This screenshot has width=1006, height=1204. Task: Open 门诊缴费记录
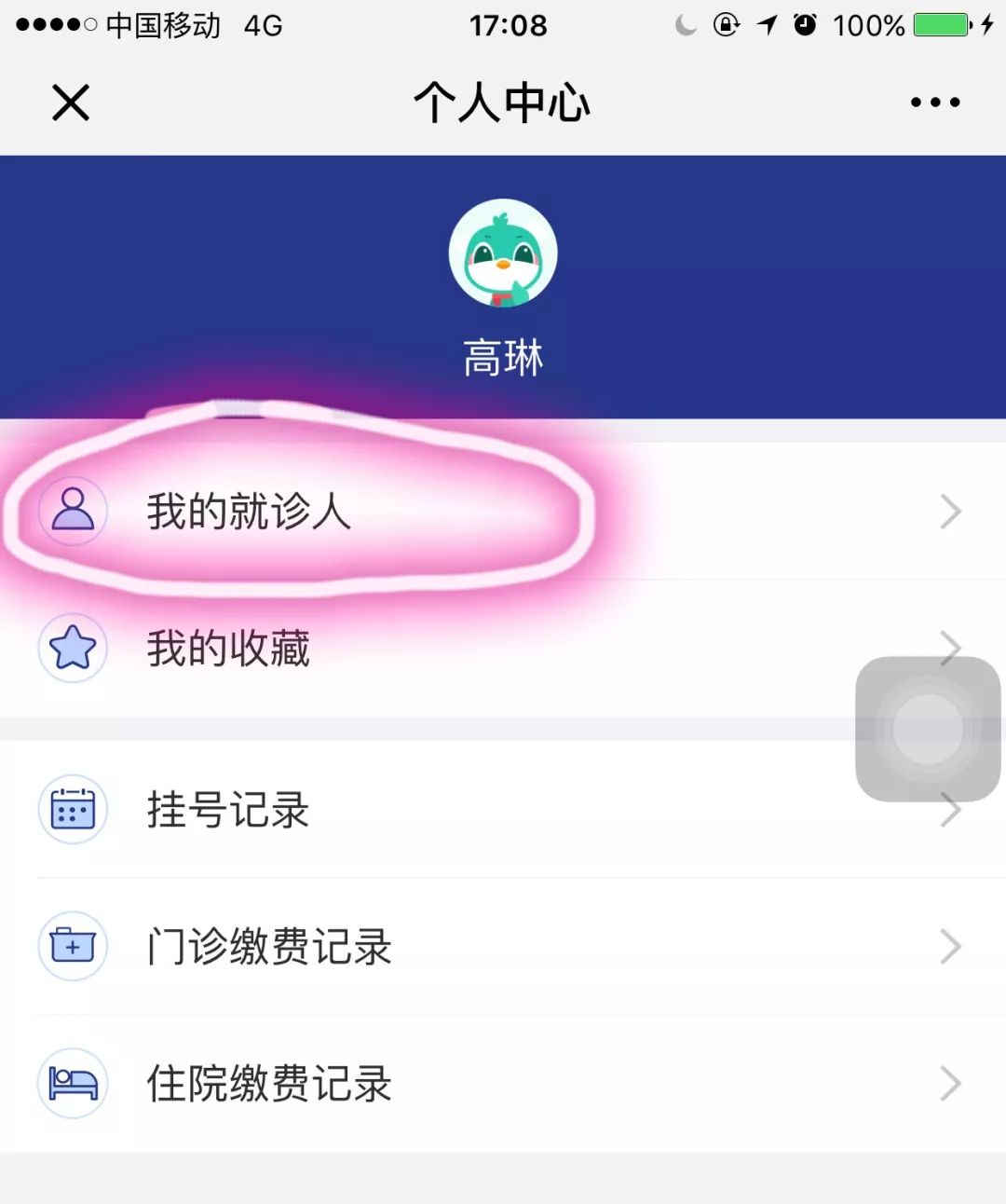tap(269, 947)
